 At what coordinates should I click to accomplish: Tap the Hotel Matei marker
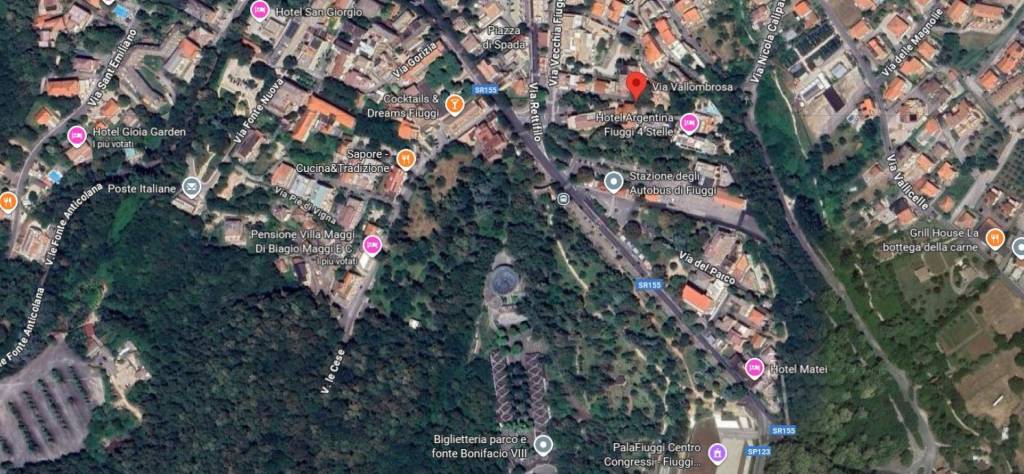coord(754,368)
